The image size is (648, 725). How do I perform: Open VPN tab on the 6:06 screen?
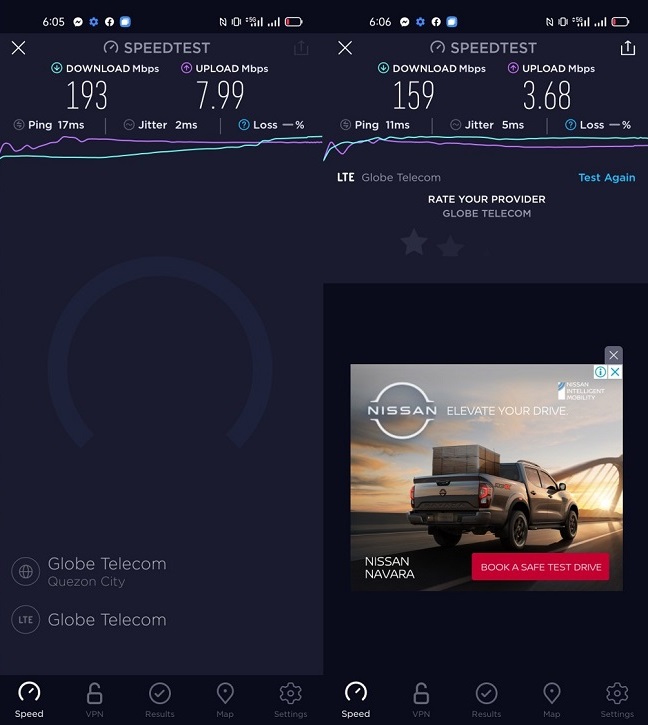[x=421, y=700]
